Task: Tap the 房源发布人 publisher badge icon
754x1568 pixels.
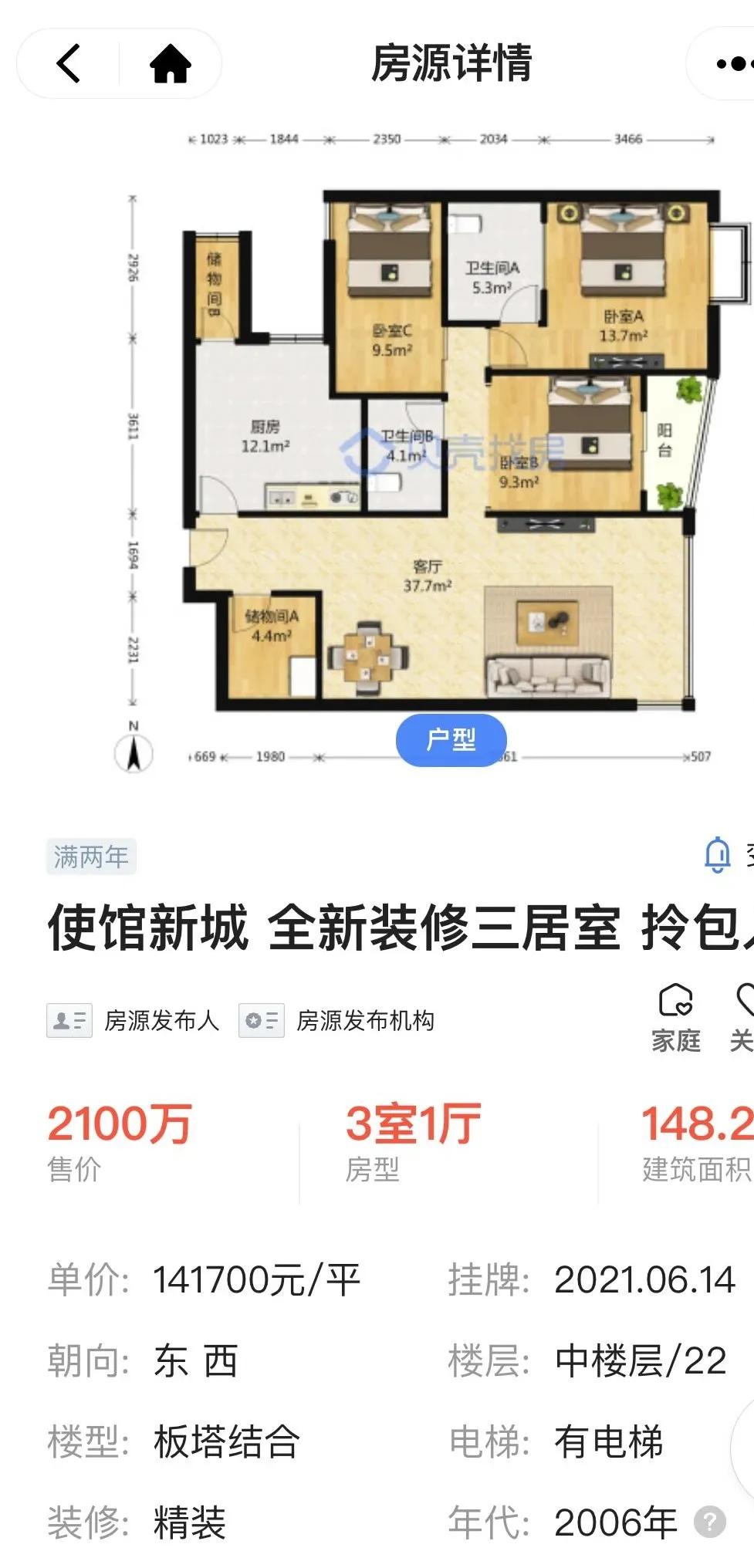Action: point(69,1020)
